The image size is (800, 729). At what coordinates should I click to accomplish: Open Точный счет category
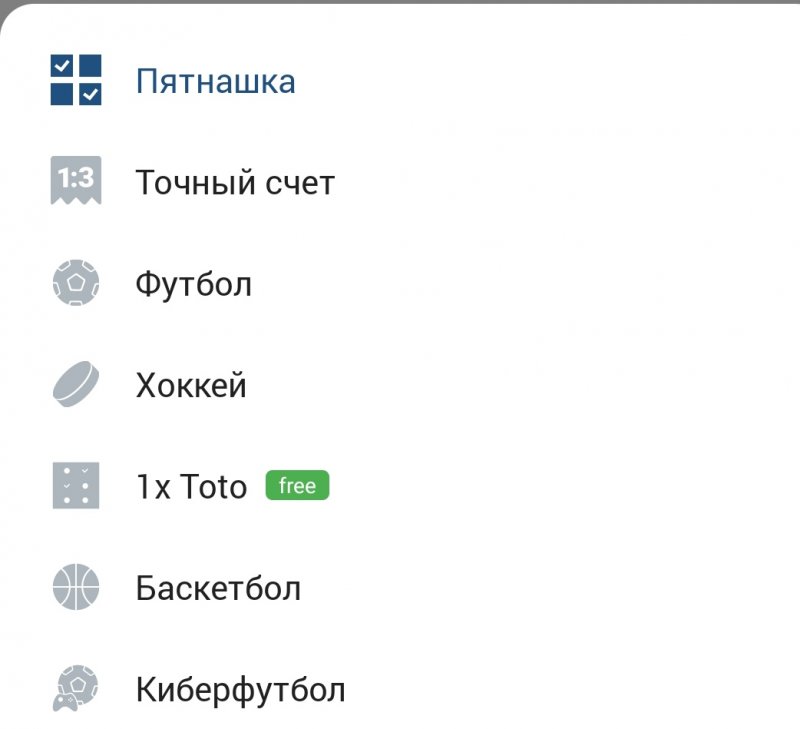click(x=235, y=183)
